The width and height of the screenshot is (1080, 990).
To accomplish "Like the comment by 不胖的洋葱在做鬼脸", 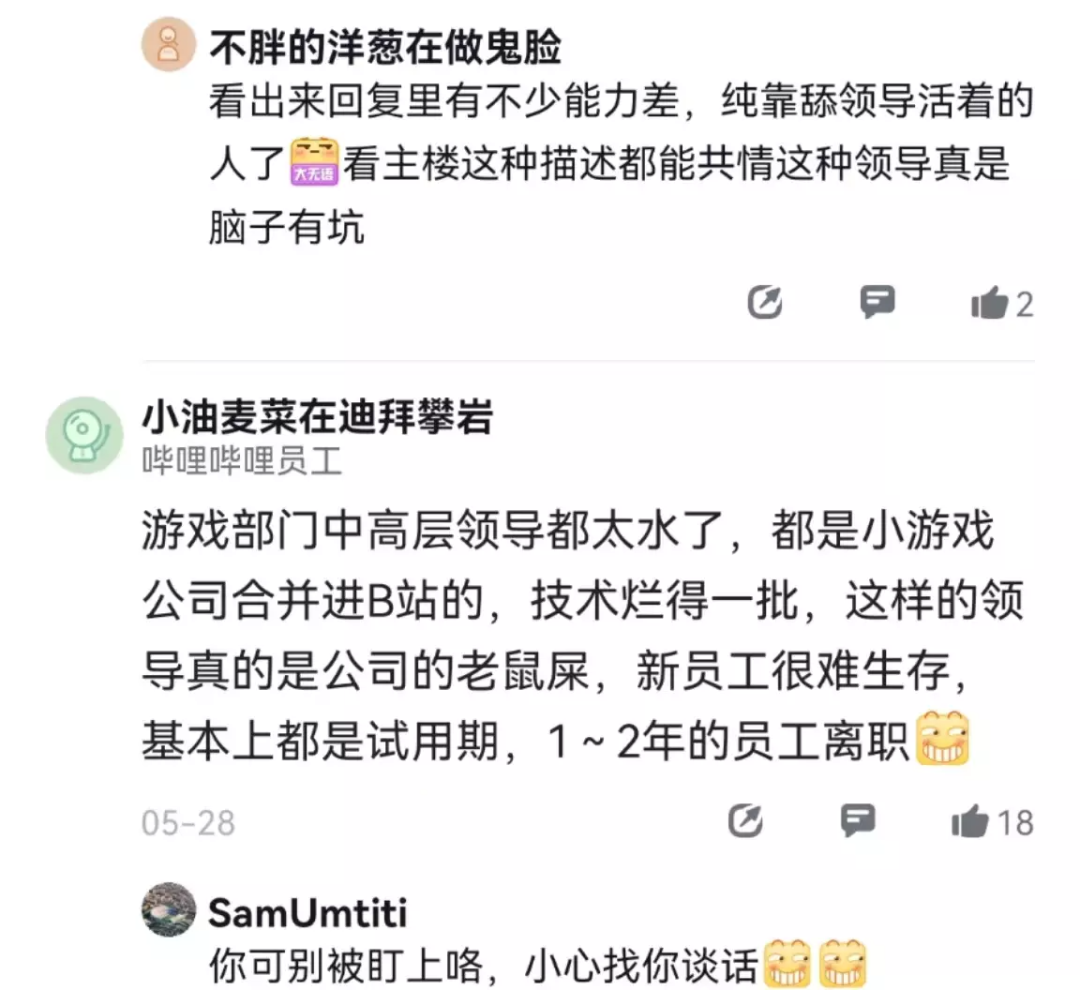I will pos(990,304).
